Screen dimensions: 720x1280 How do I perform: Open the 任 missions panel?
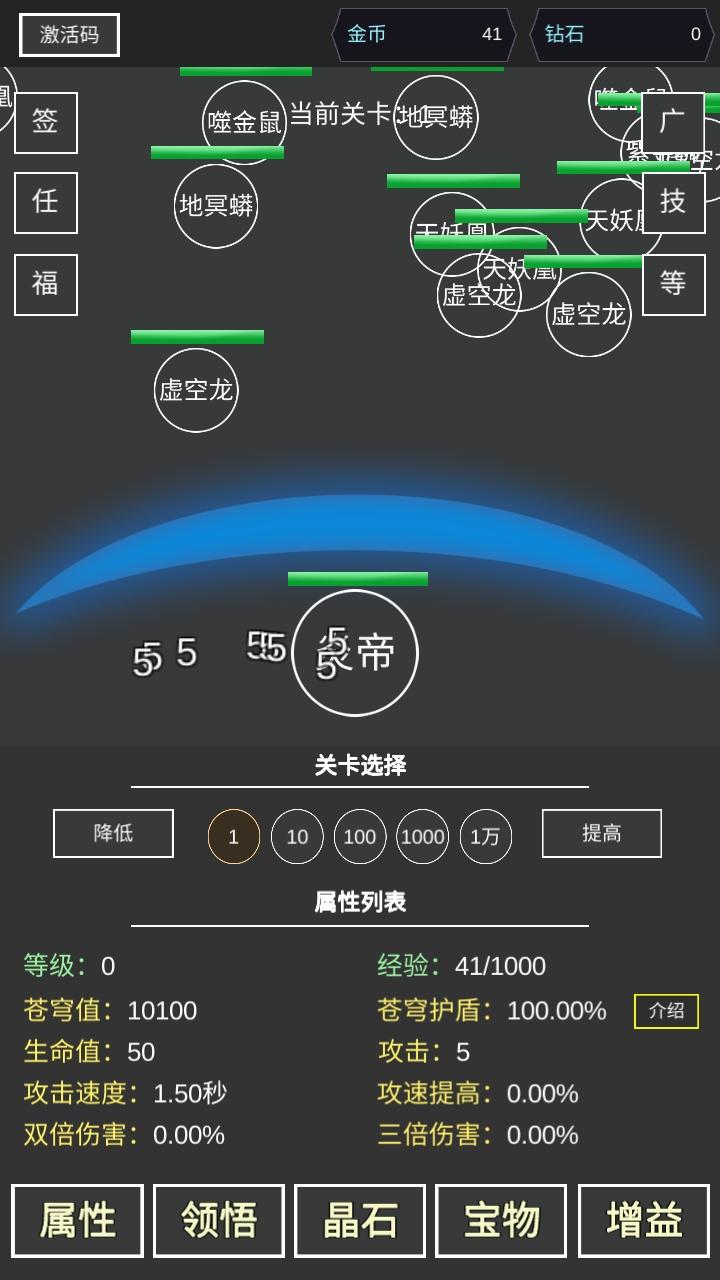(45, 203)
